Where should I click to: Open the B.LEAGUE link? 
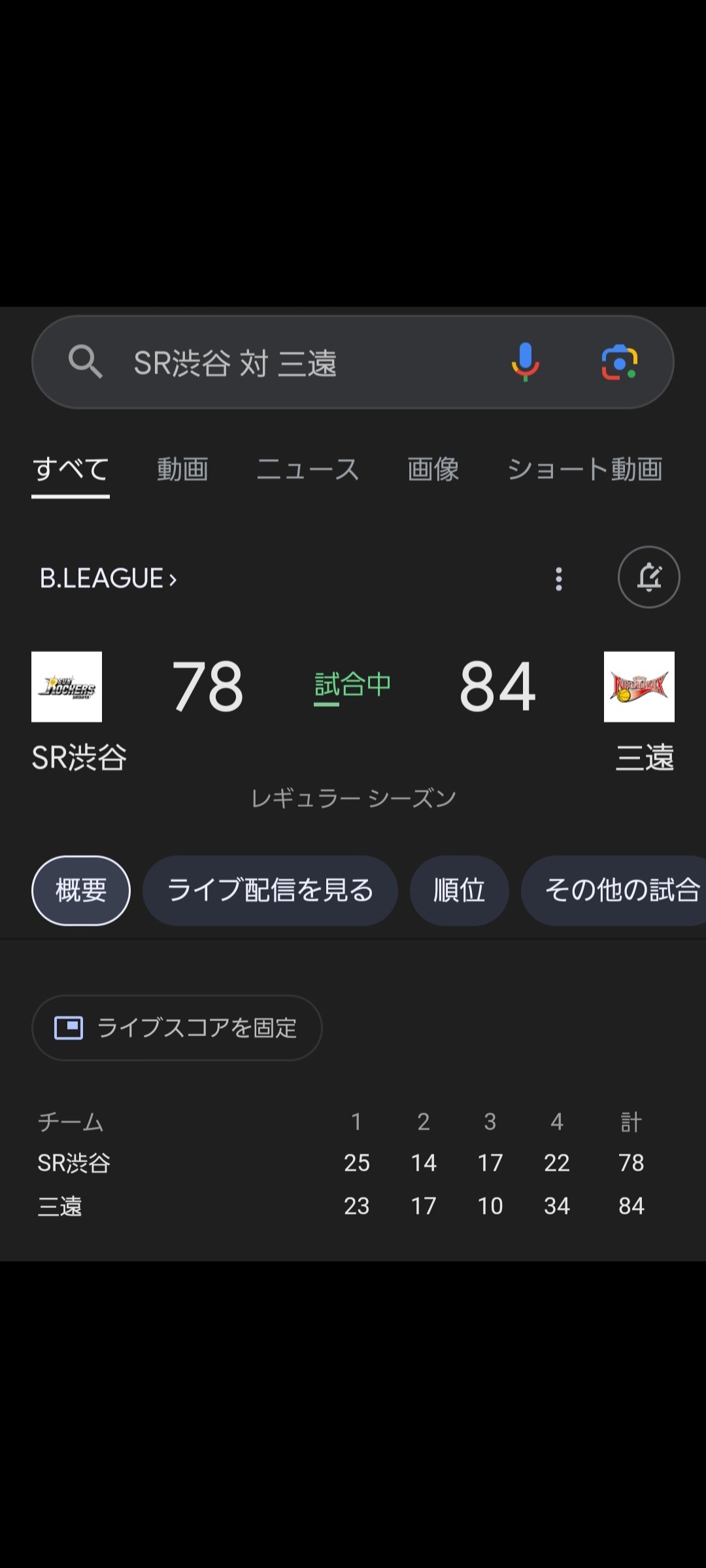[x=109, y=578]
